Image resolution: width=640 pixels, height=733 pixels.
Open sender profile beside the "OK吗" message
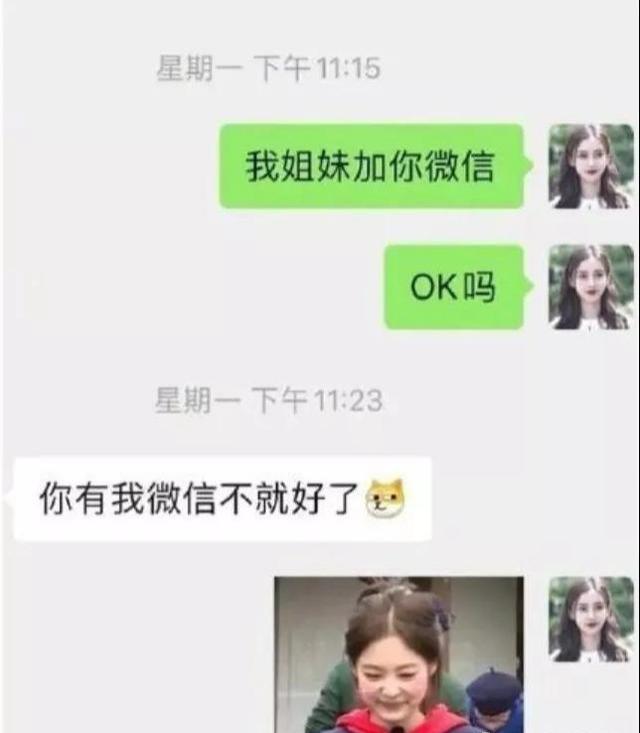[590, 287]
